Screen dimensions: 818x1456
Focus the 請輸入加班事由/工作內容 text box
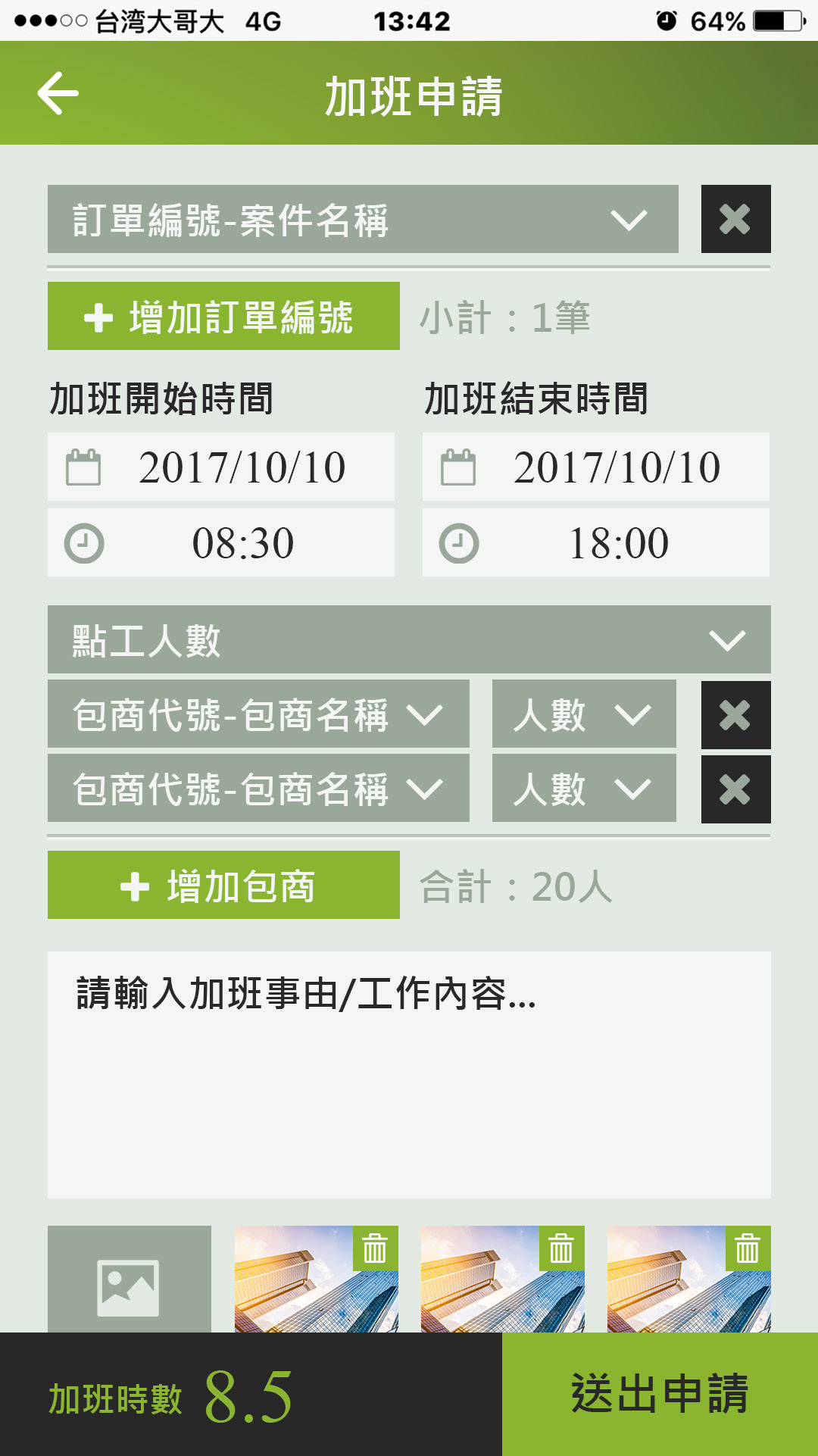click(409, 1074)
